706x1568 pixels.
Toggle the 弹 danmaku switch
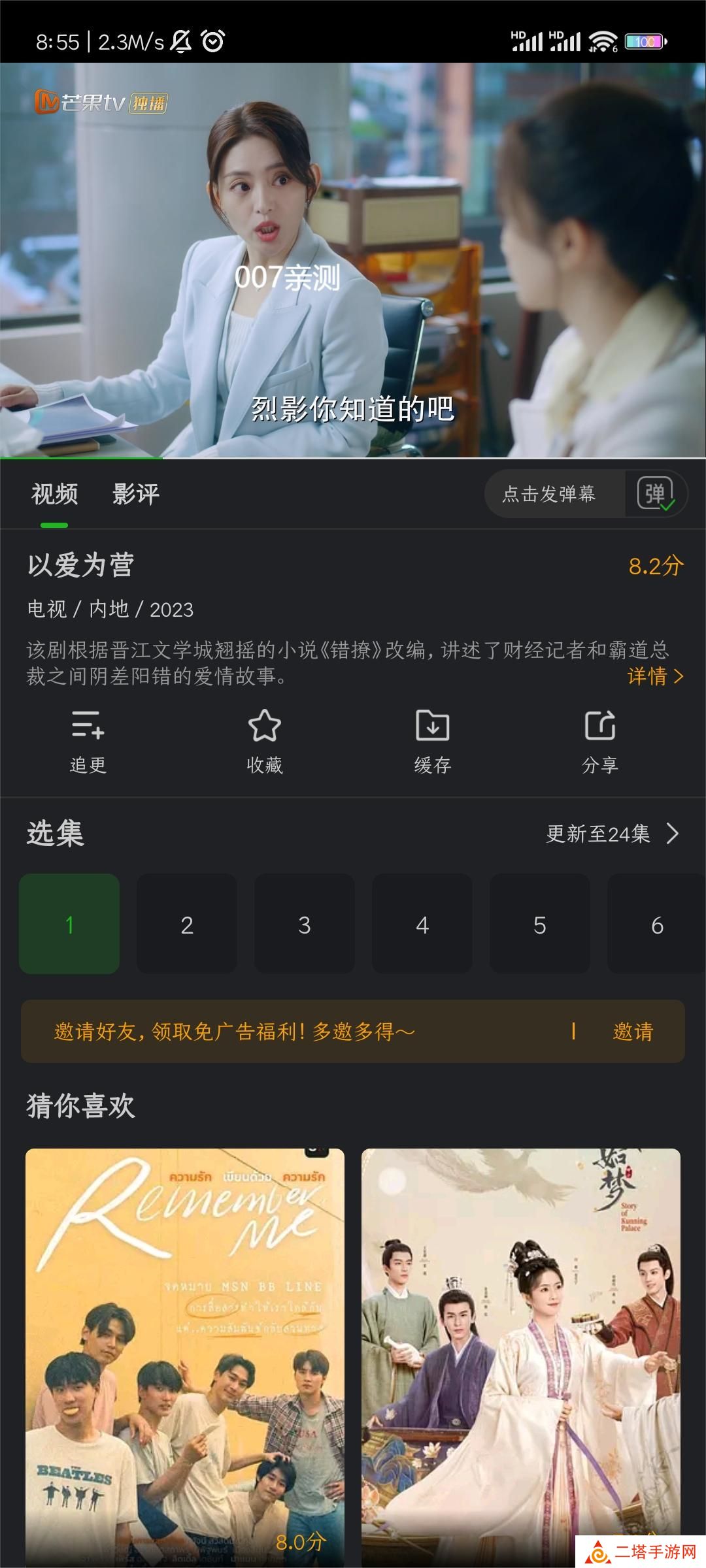click(x=656, y=495)
